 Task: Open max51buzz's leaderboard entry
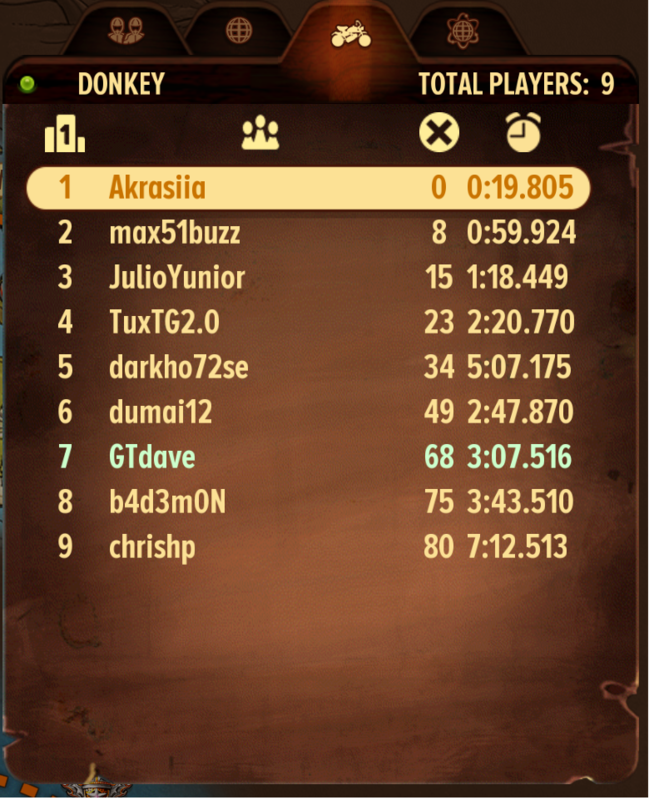tap(308, 234)
